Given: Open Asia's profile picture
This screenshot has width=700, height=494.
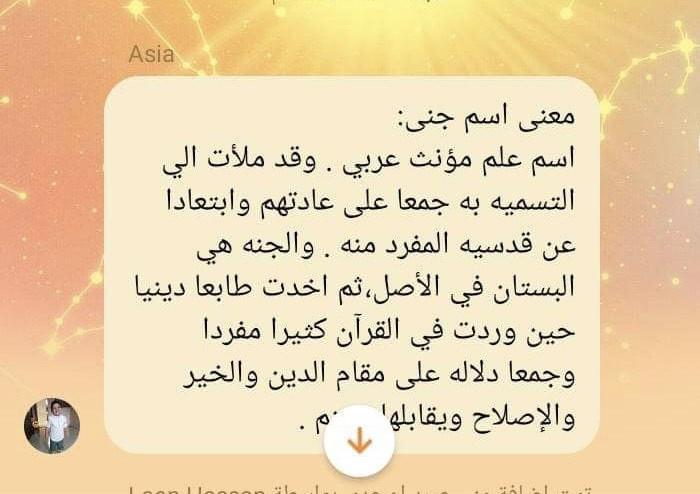Looking at the screenshot, I should click(x=52, y=425).
